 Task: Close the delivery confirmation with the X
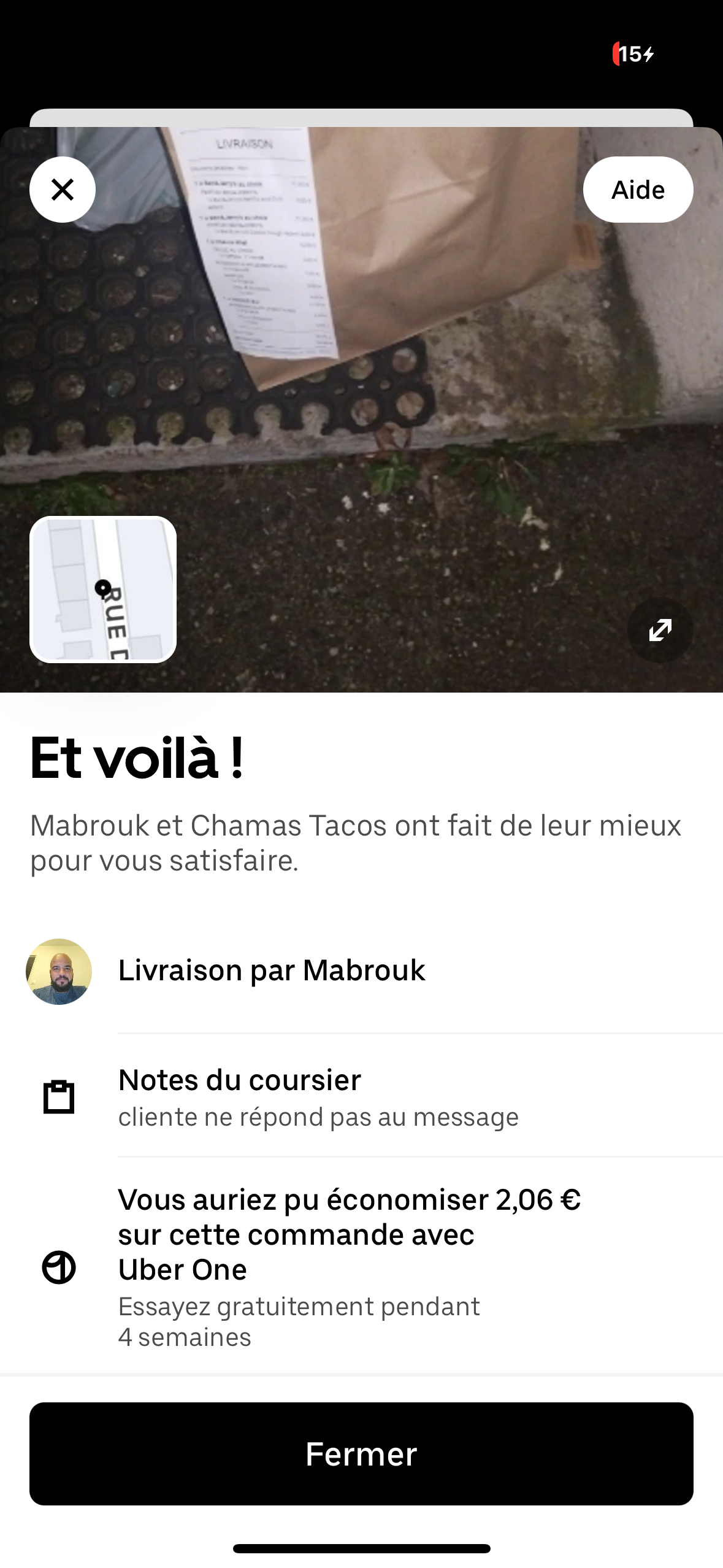point(63,190)
